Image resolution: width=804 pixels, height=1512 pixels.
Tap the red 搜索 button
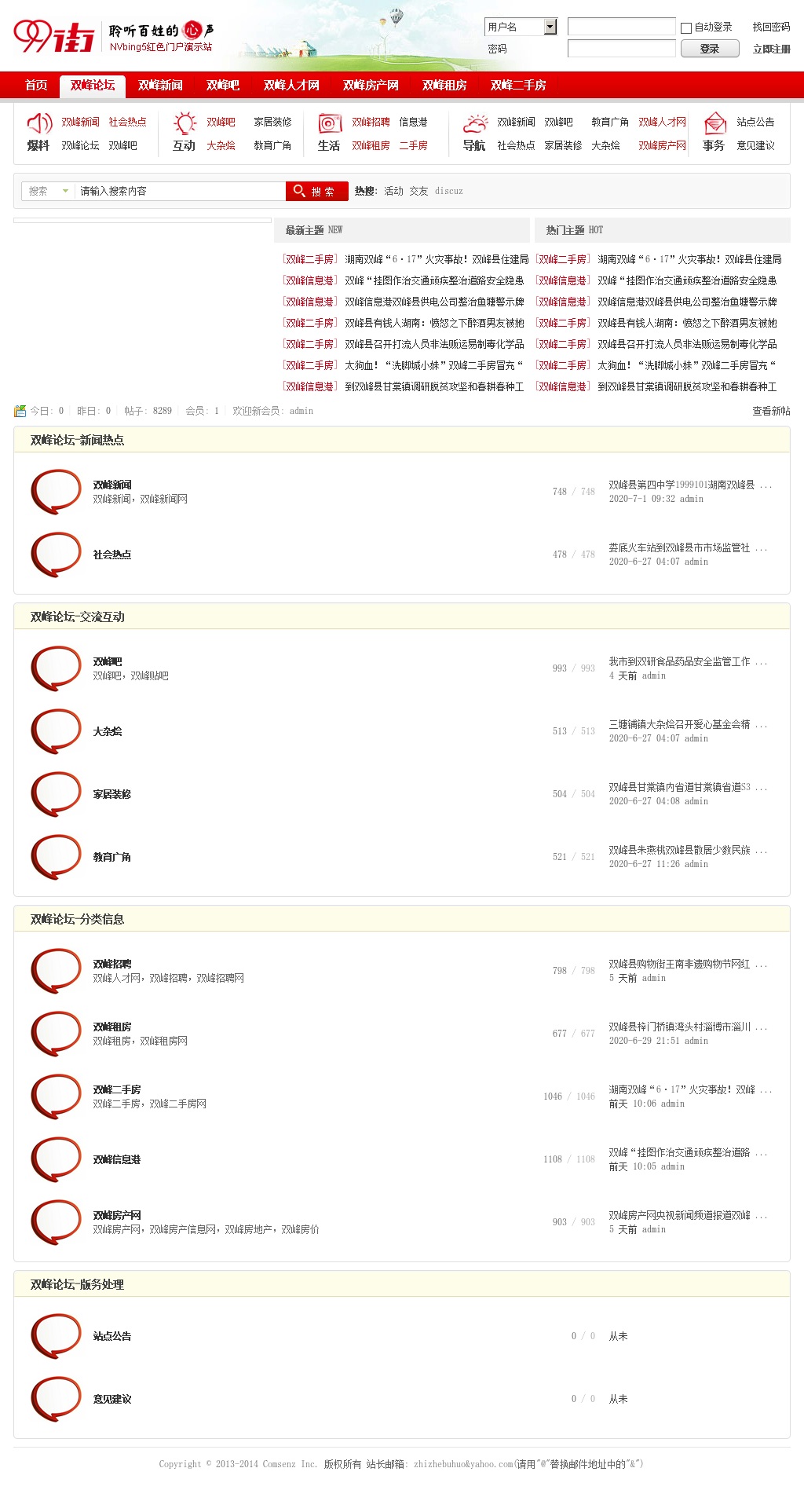[x=312, y=191]
